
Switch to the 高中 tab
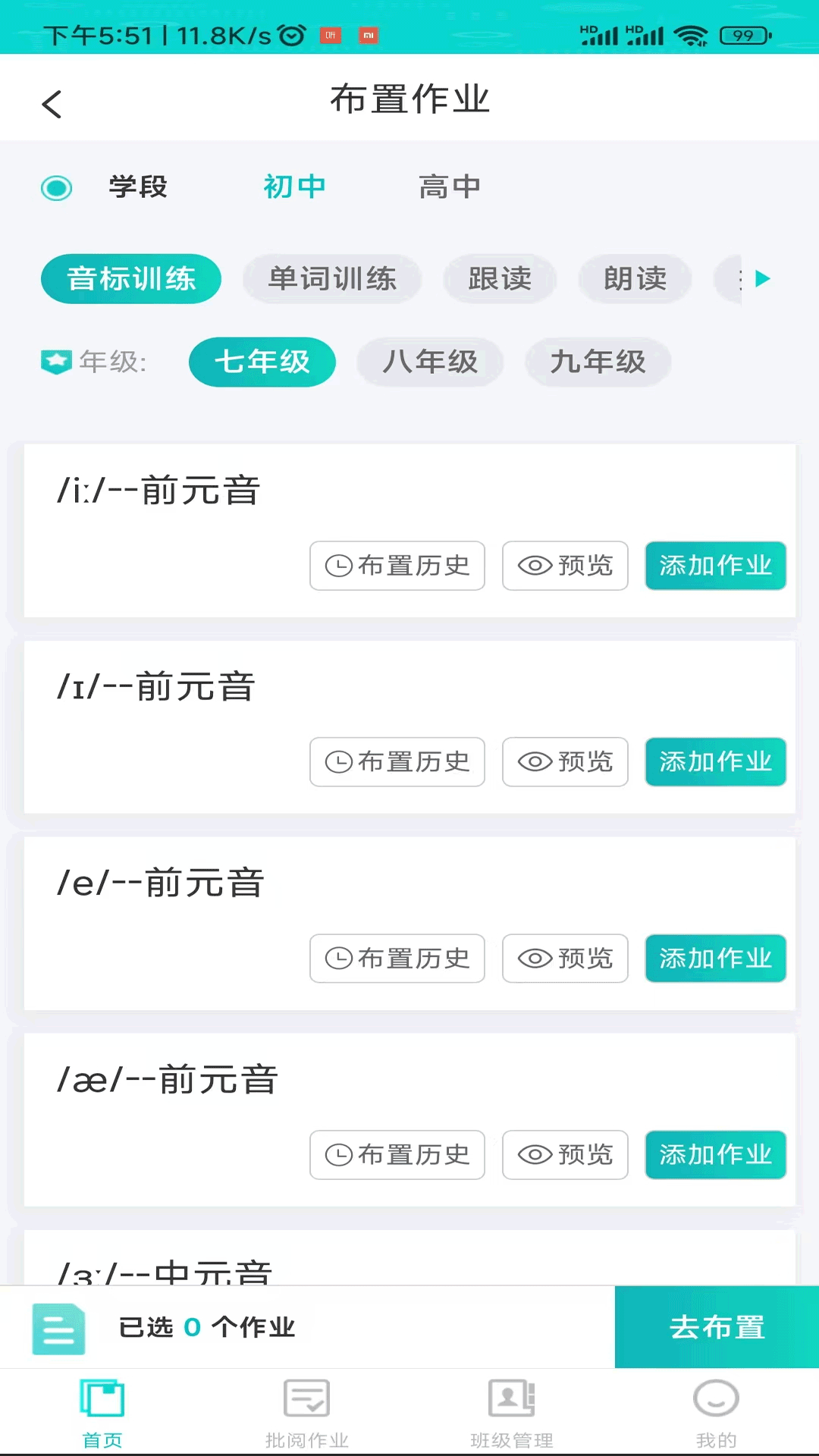(449, 187)
